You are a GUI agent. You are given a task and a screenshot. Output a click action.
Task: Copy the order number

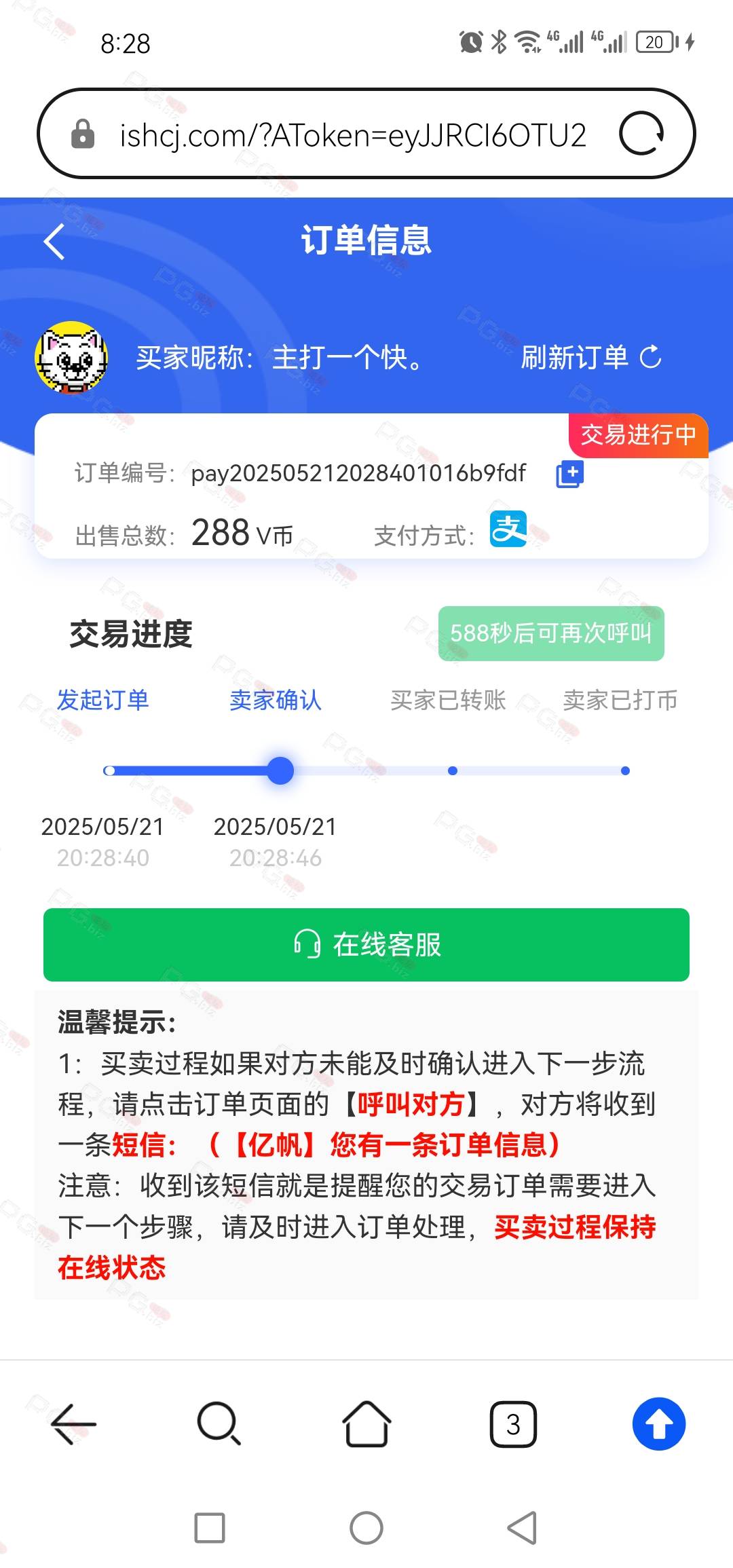click(570, 474)
